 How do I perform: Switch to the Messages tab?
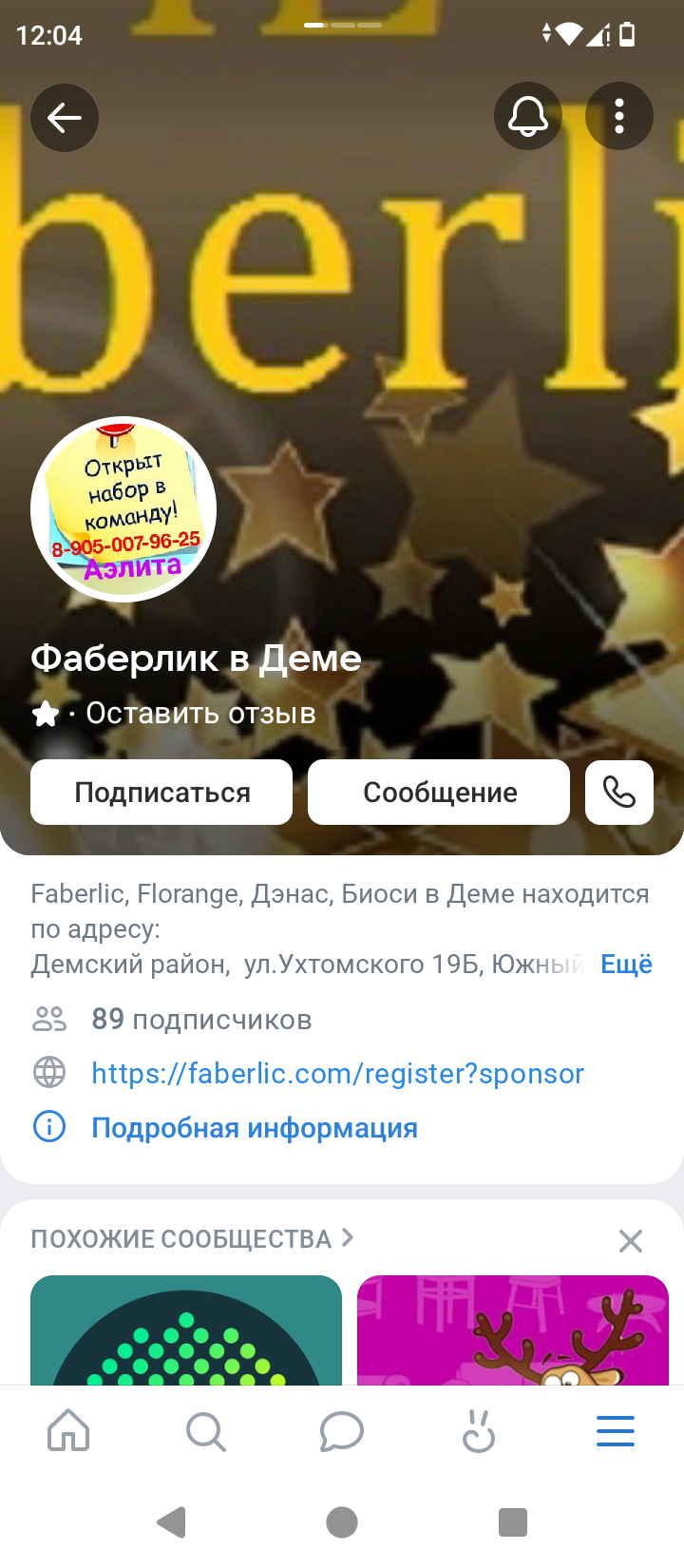pos(342,1431)
